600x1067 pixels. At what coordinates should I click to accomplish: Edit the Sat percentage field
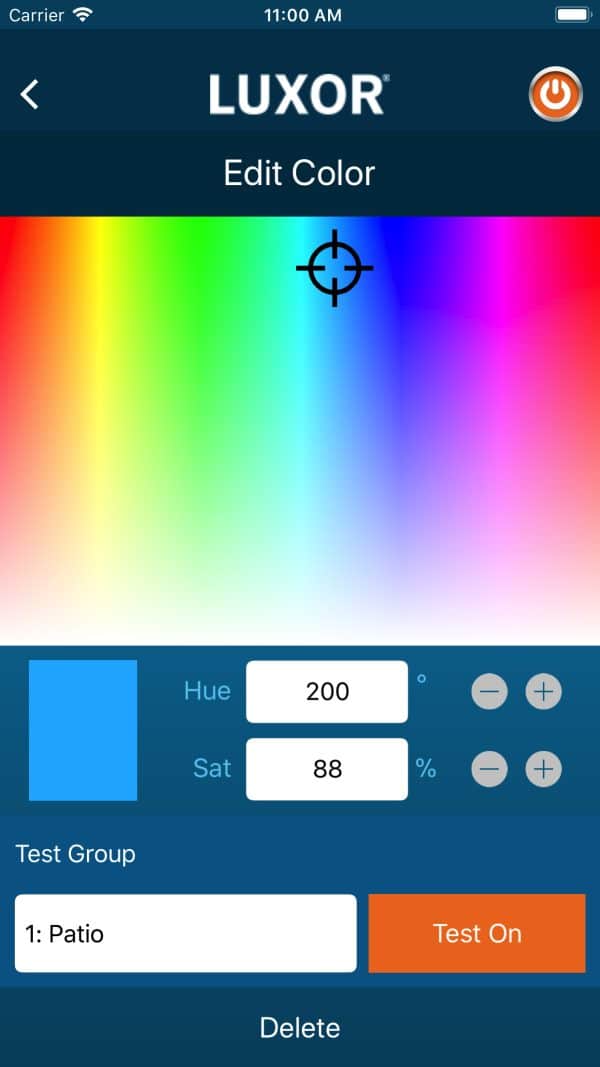327,769
